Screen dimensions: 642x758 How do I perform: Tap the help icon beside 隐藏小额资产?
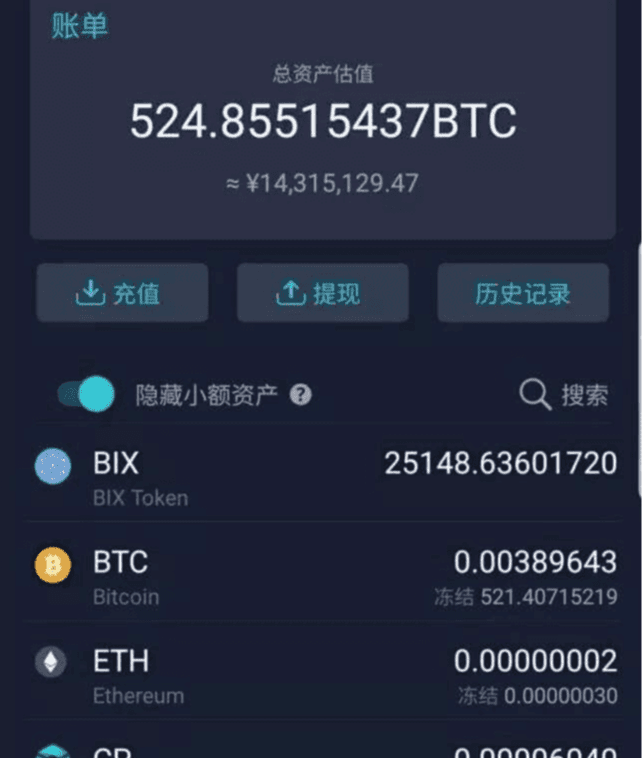(x=301, y=395)
